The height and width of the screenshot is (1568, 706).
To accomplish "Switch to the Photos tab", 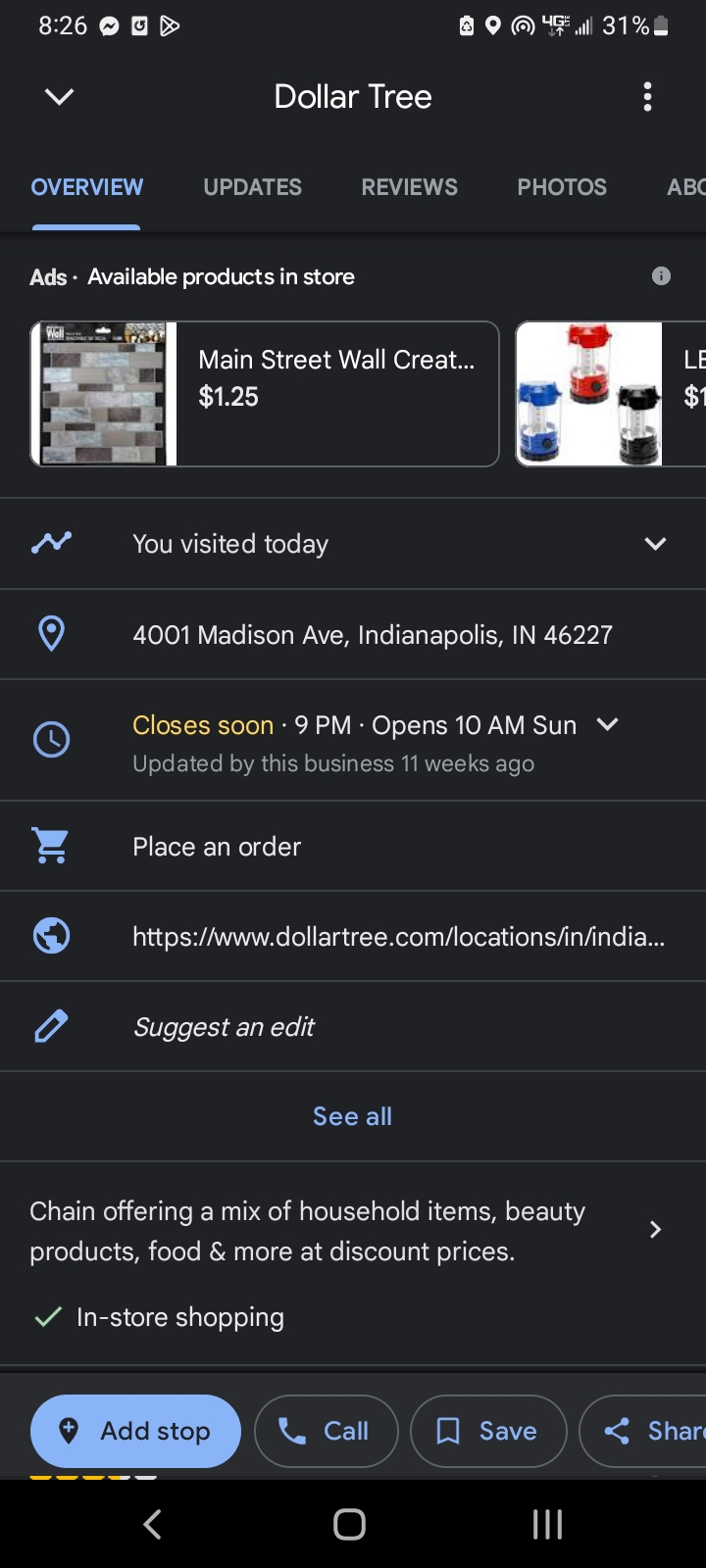I will click(x=562, y=187).
